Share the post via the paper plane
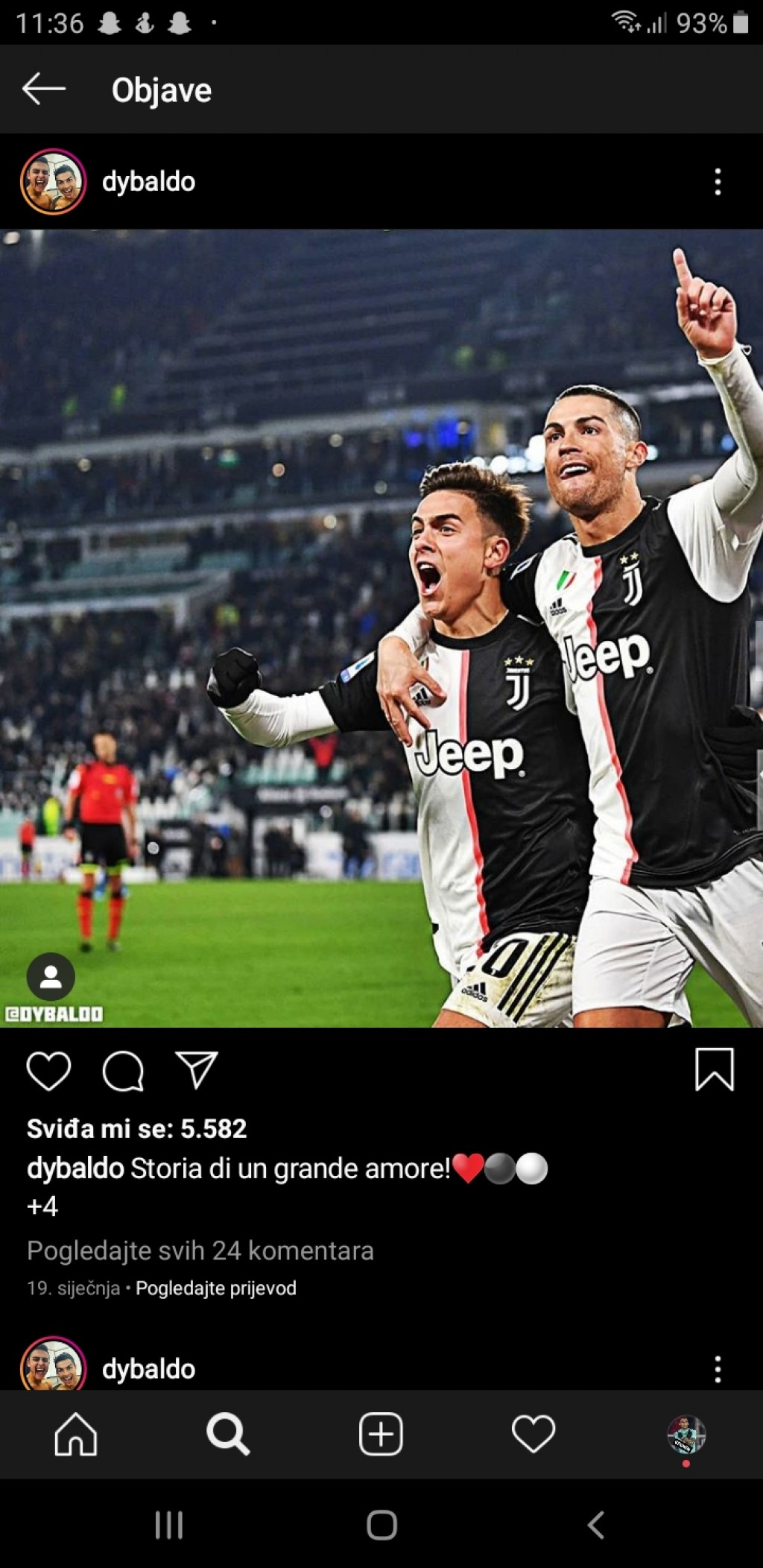 197,1070
